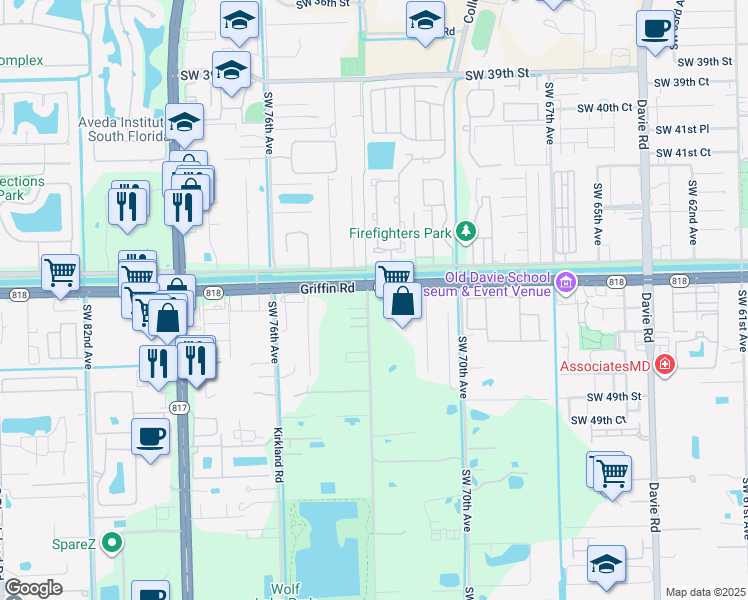This screenshot has height=600, width=748.
Task: Tap the shopping cart marker near SW 82nd Ave
Action: (61, 272)
